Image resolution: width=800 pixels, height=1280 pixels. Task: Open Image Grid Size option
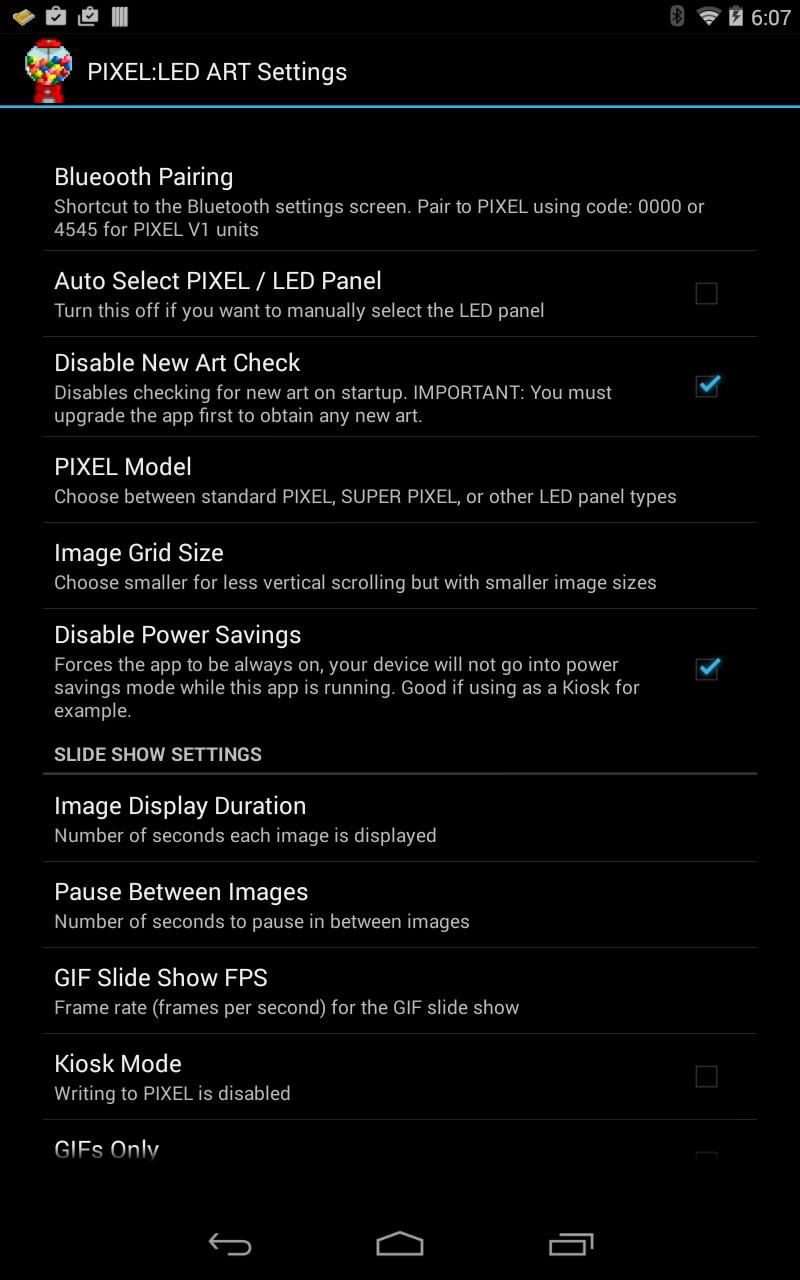[400, 566]
